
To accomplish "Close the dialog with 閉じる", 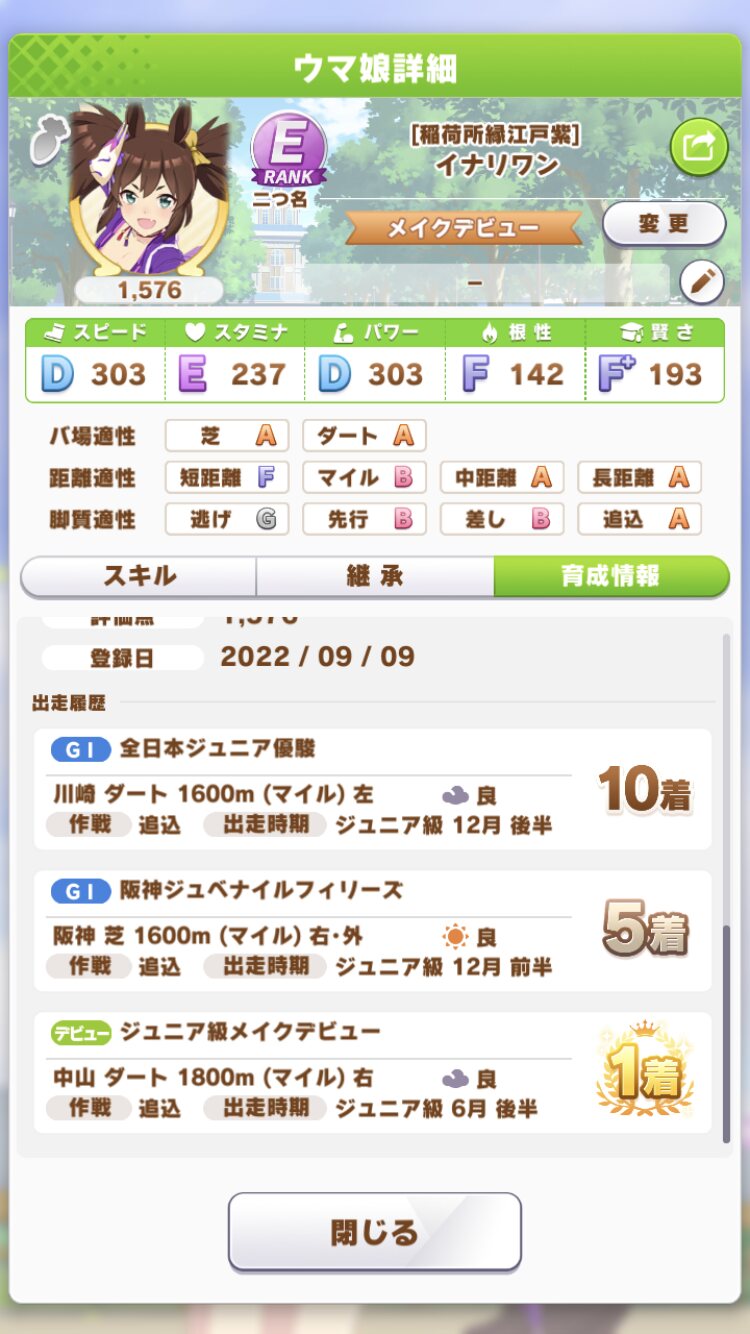I will [x=374, y=1232].
